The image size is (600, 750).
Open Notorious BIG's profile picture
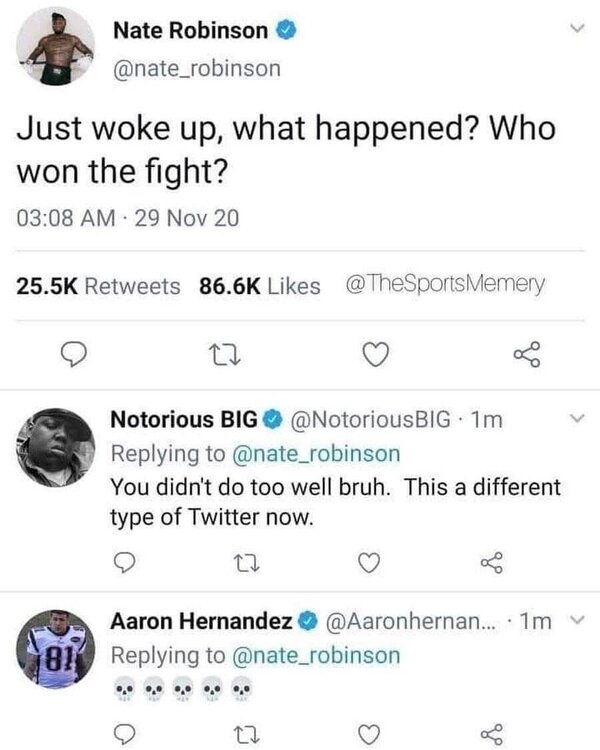pyautogui.click(x=56, y=446)
